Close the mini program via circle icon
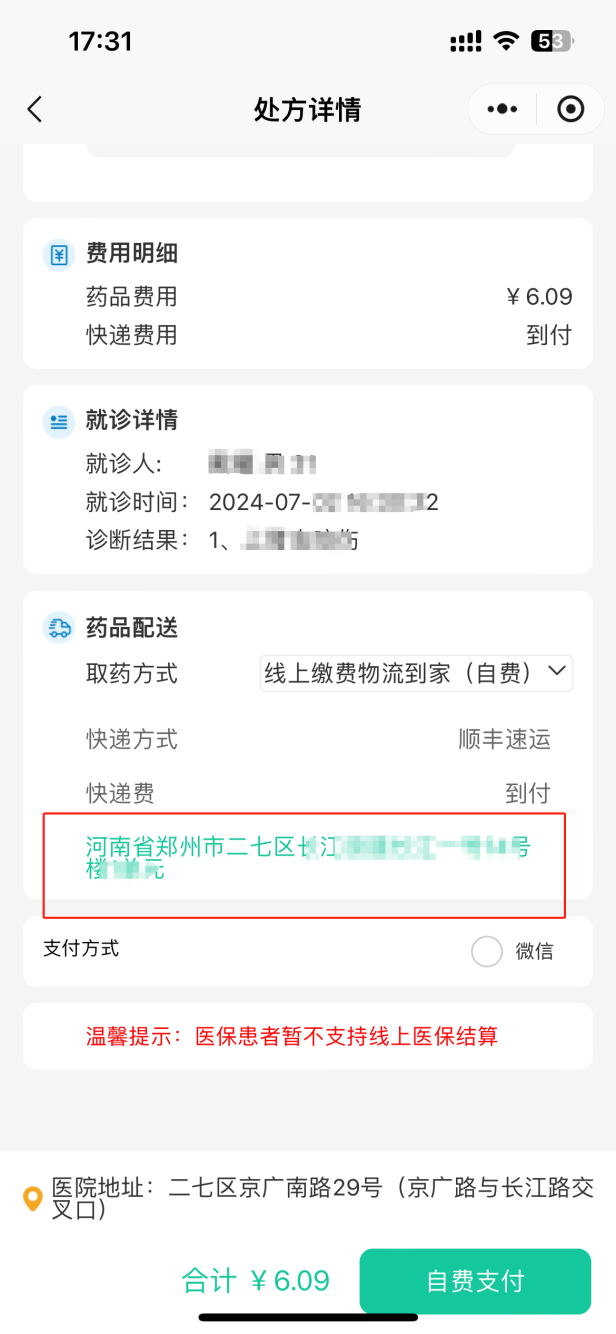Viewport: 616px width, 1334px height. pyautogui.click(x=570, y=109)
